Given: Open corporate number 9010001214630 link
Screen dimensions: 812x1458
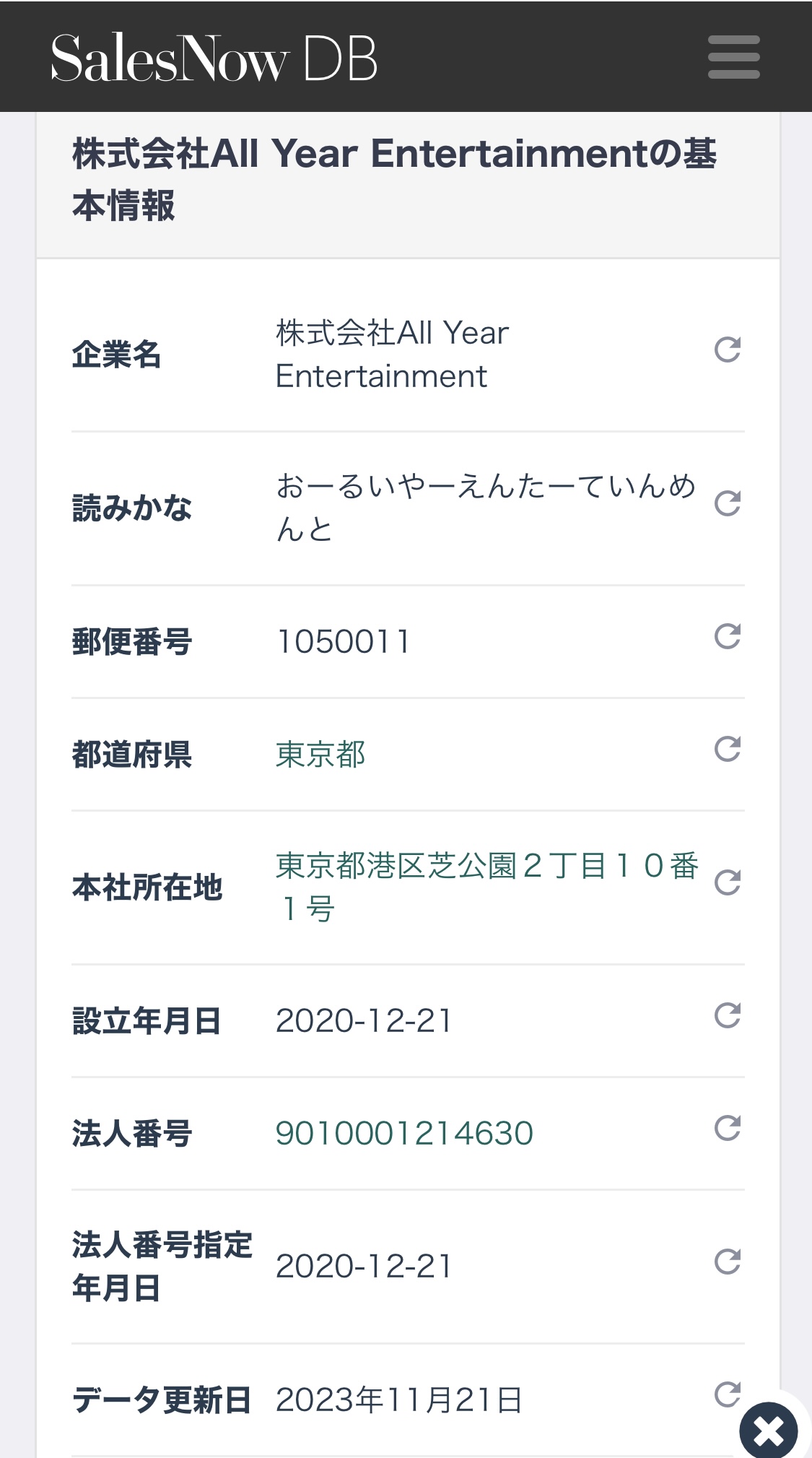Looking at the screenshot, I should click(x=404, y=1133).
